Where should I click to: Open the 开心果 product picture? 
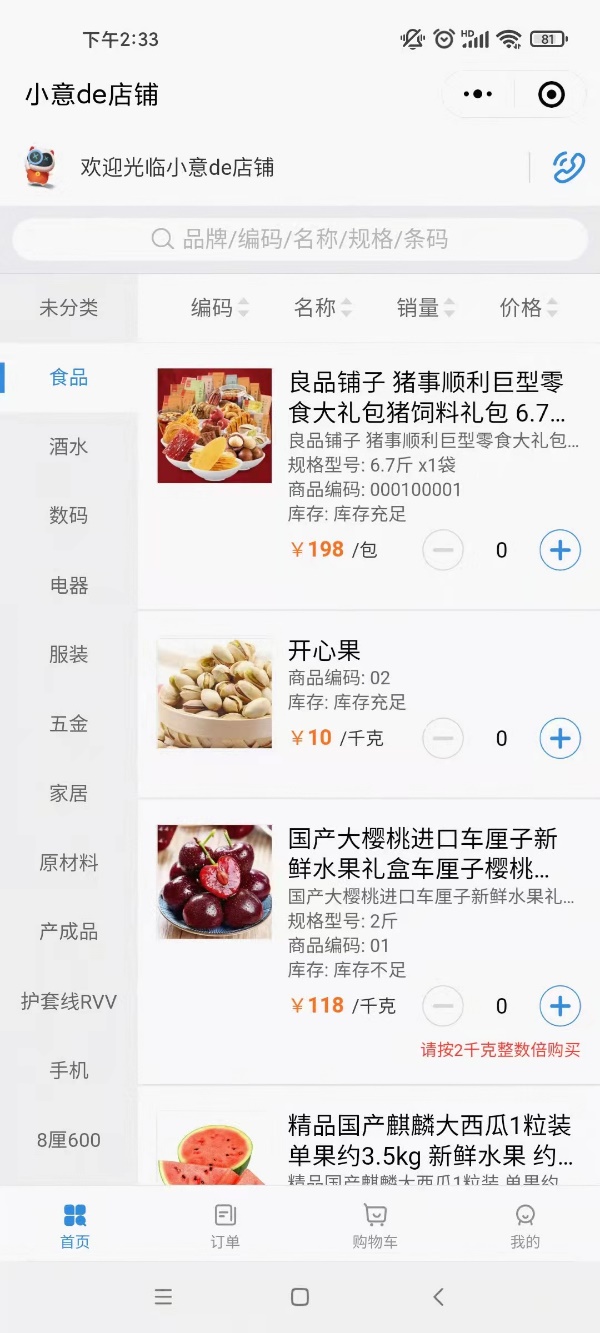click(214, 693)
